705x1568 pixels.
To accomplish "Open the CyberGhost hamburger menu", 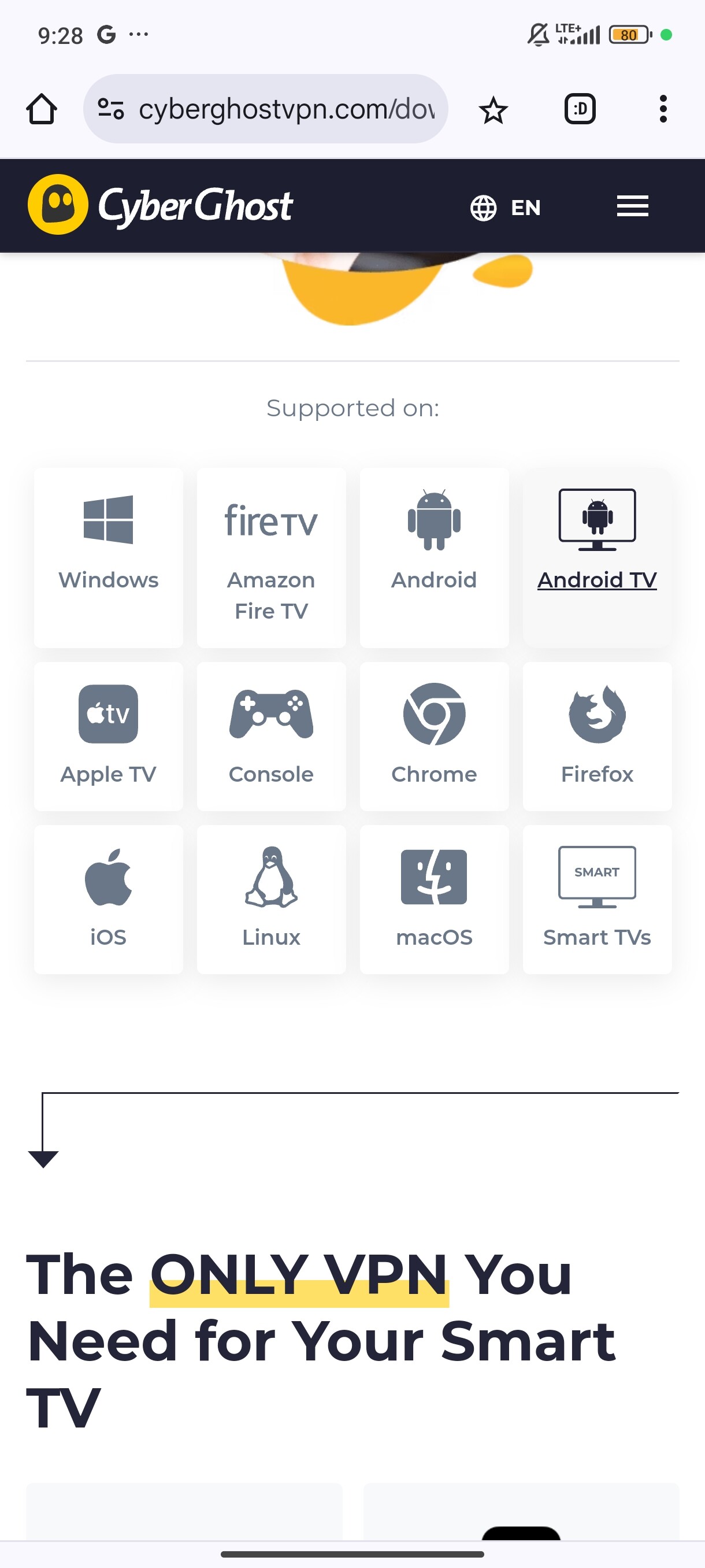I will 632,206.
